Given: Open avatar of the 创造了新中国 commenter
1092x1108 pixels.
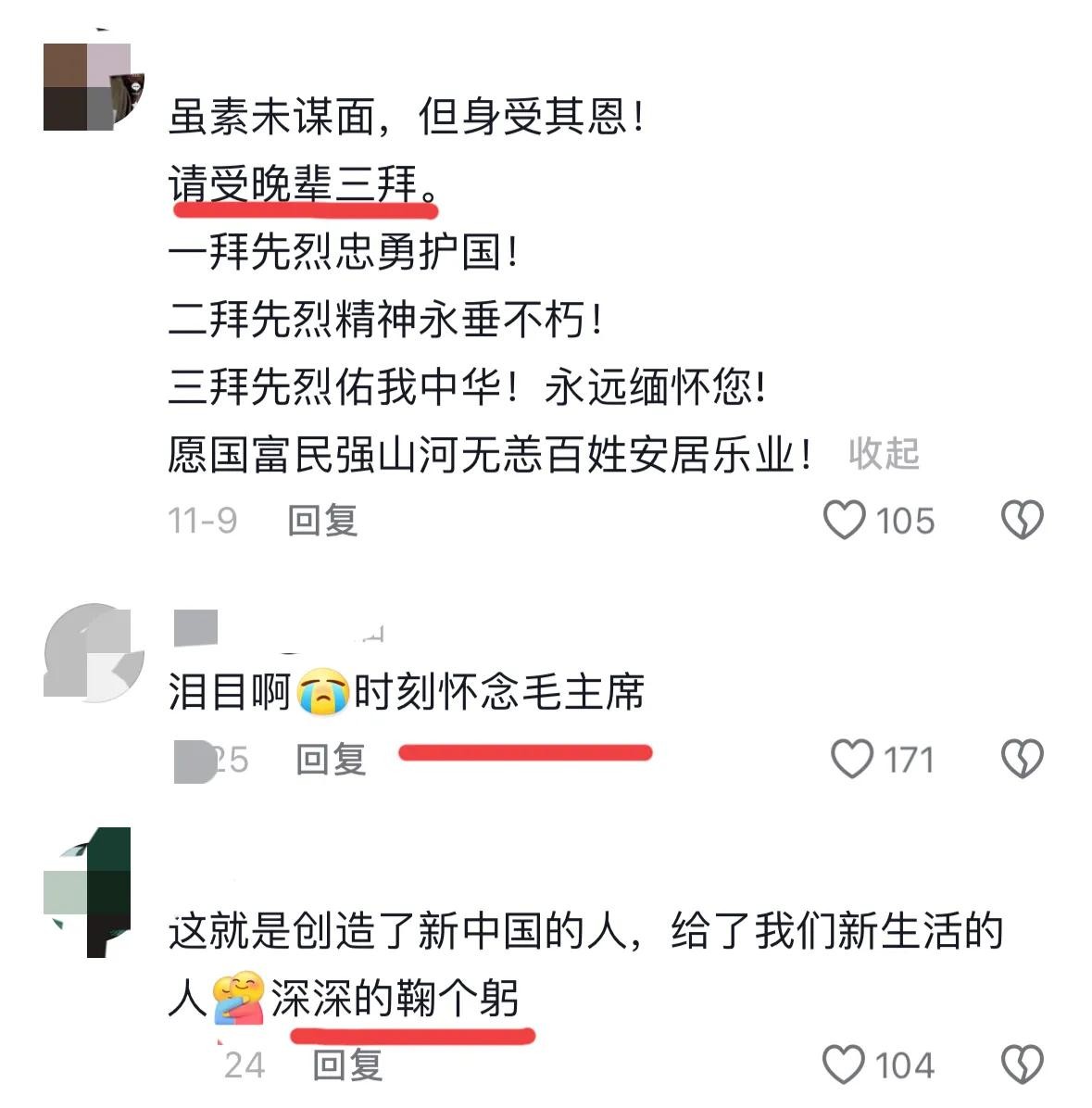Looking at the screenshot, I should (88, 892).
